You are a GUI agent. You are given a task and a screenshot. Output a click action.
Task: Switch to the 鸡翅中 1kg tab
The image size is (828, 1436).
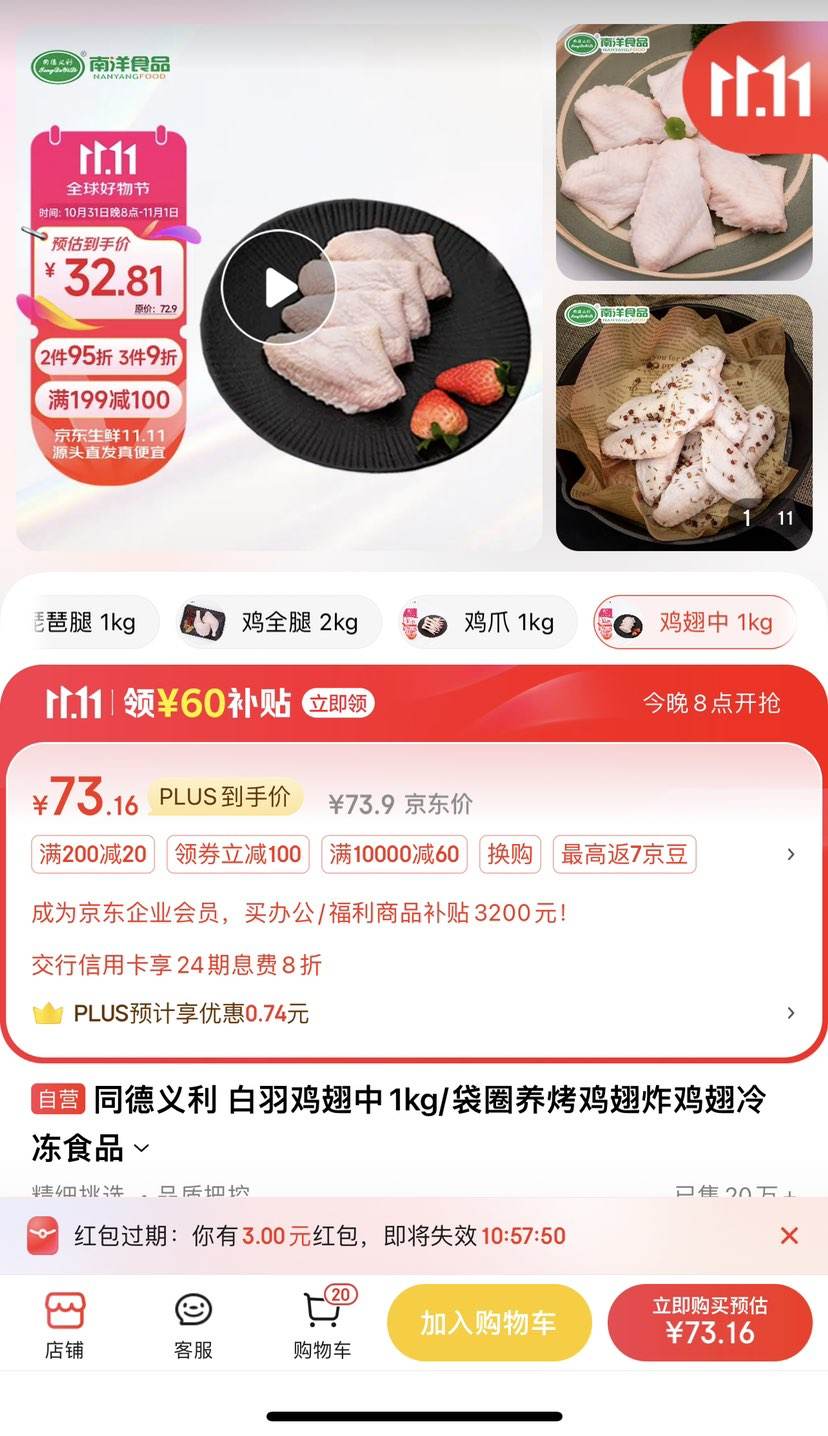point(692,621)
